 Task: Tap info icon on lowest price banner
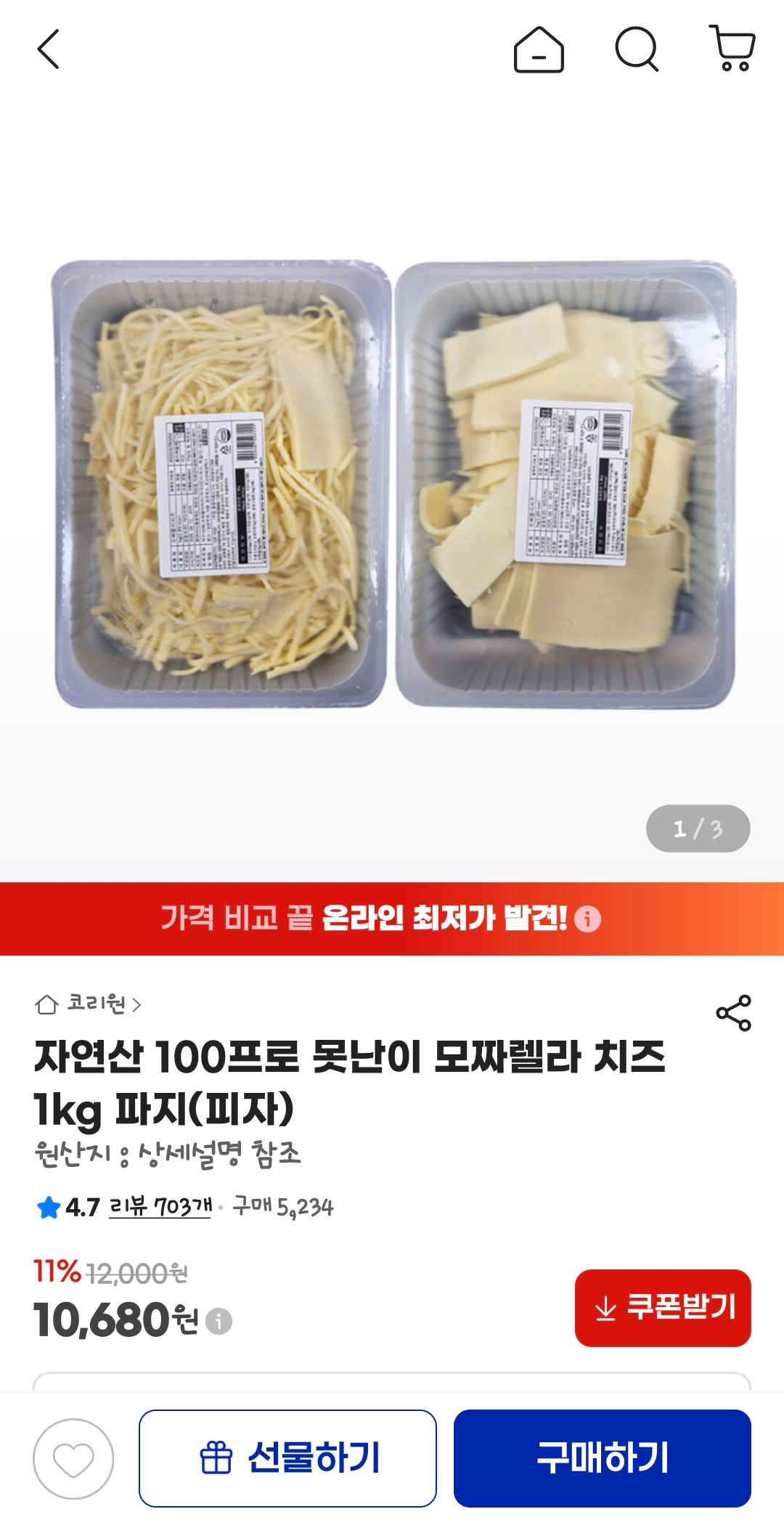coord(587,919)
